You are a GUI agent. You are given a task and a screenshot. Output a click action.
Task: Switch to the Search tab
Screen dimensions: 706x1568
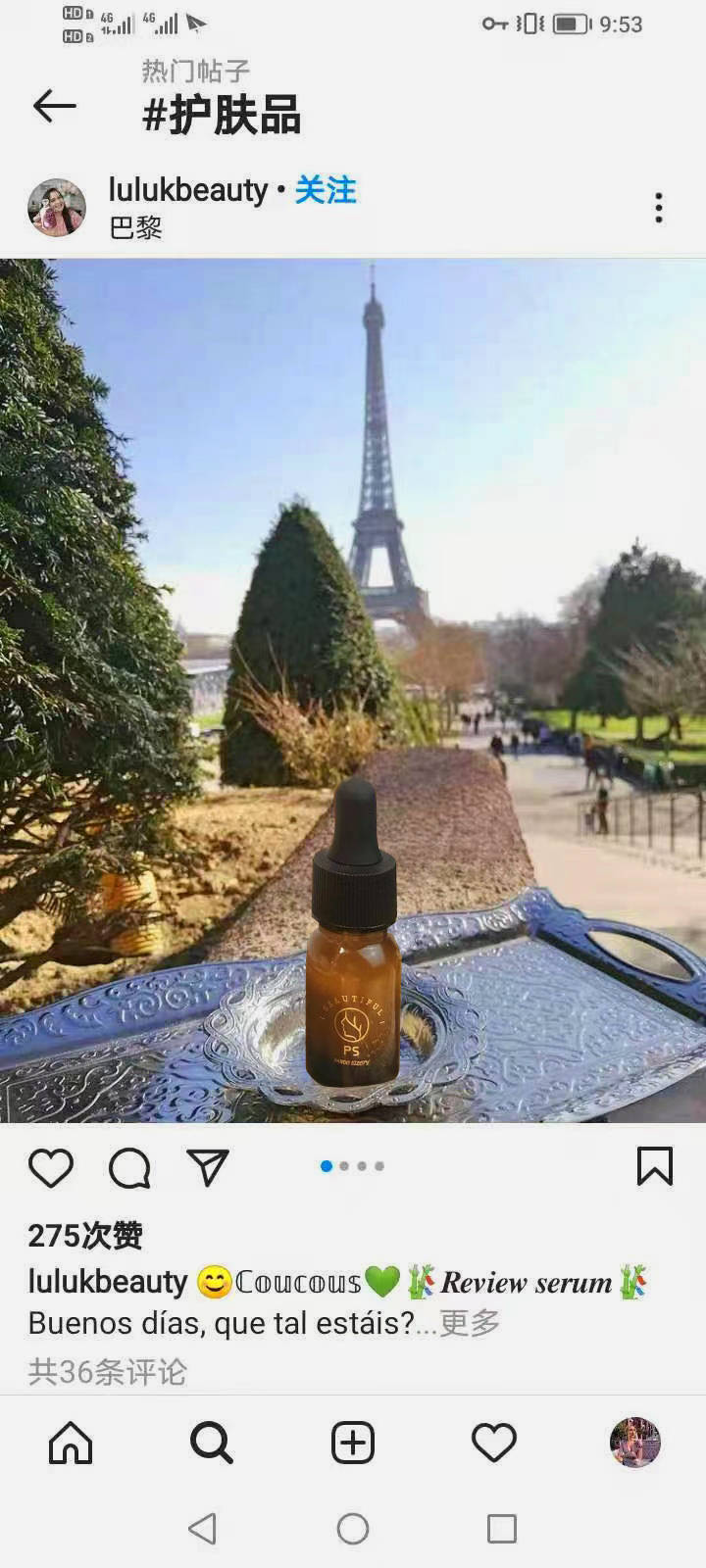point(211,1443)
